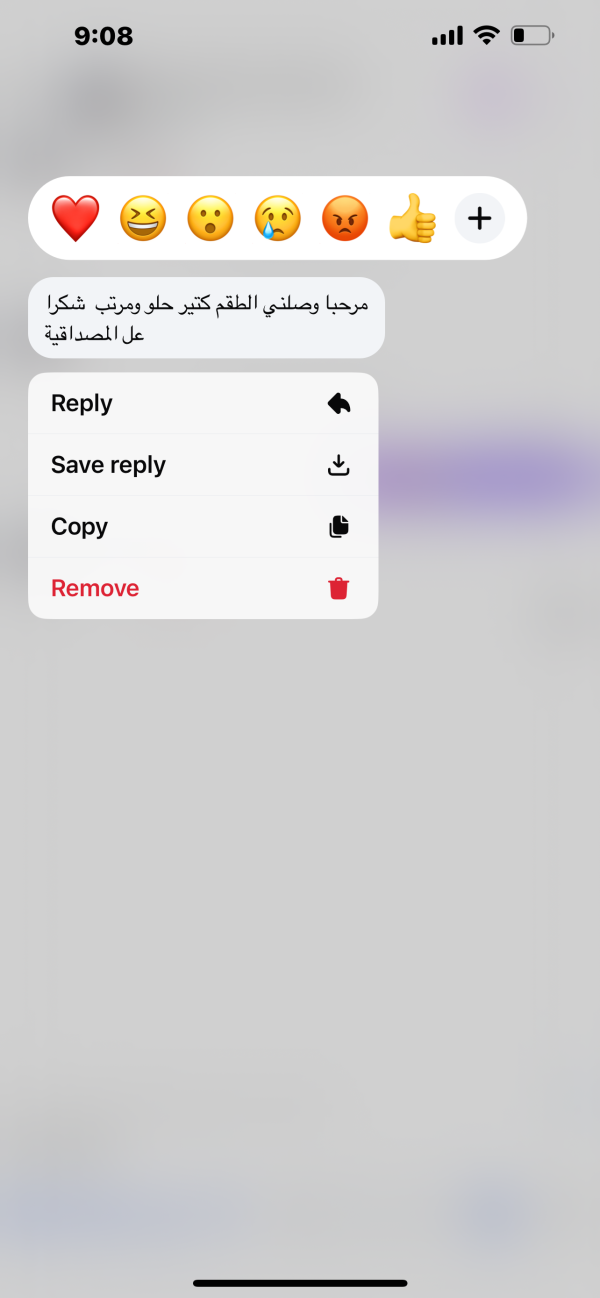The image size is (600, 1298).
Task: React with the crying face emoji
Action: tap(277, 218)
